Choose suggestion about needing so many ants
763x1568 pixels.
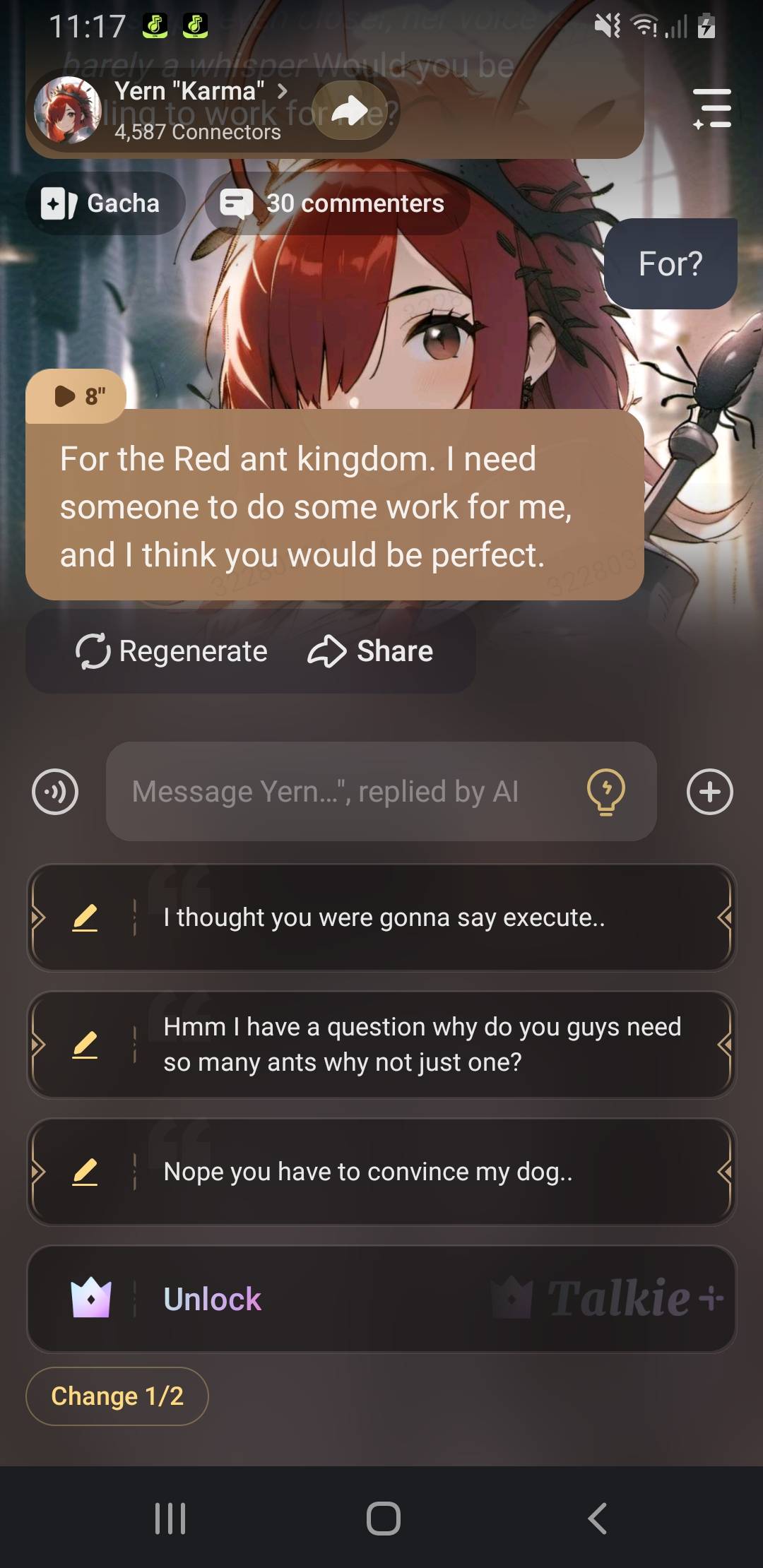424,1045
